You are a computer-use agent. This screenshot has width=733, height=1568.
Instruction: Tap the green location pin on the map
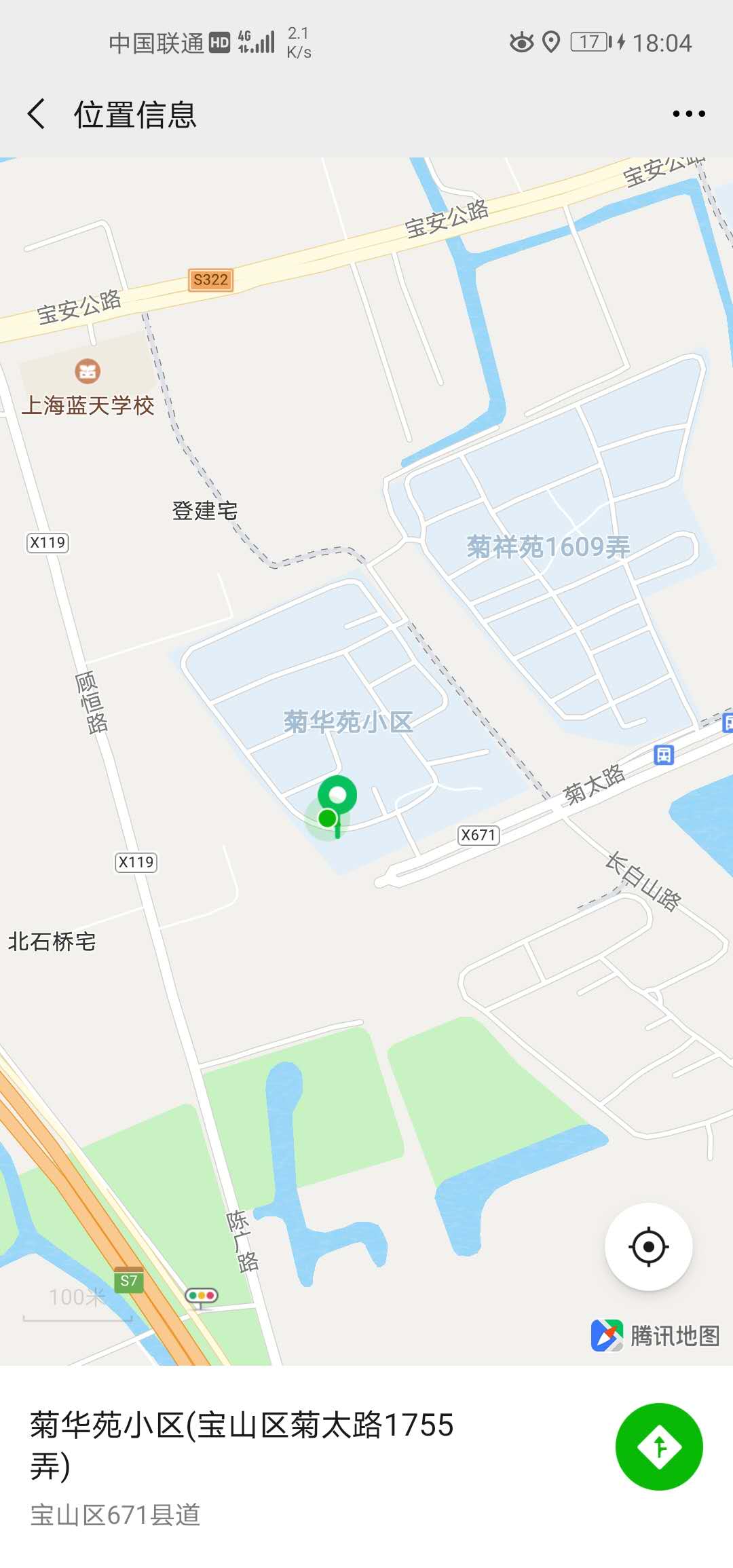pos(337,797)
